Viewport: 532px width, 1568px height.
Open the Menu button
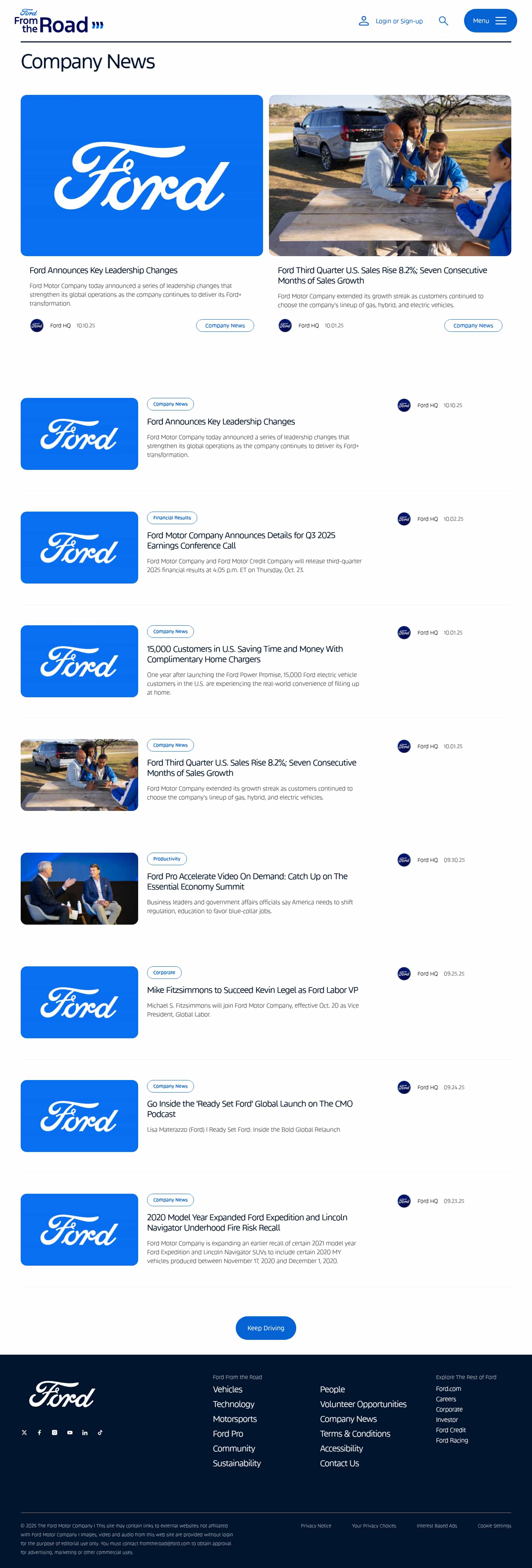point(490,21)
